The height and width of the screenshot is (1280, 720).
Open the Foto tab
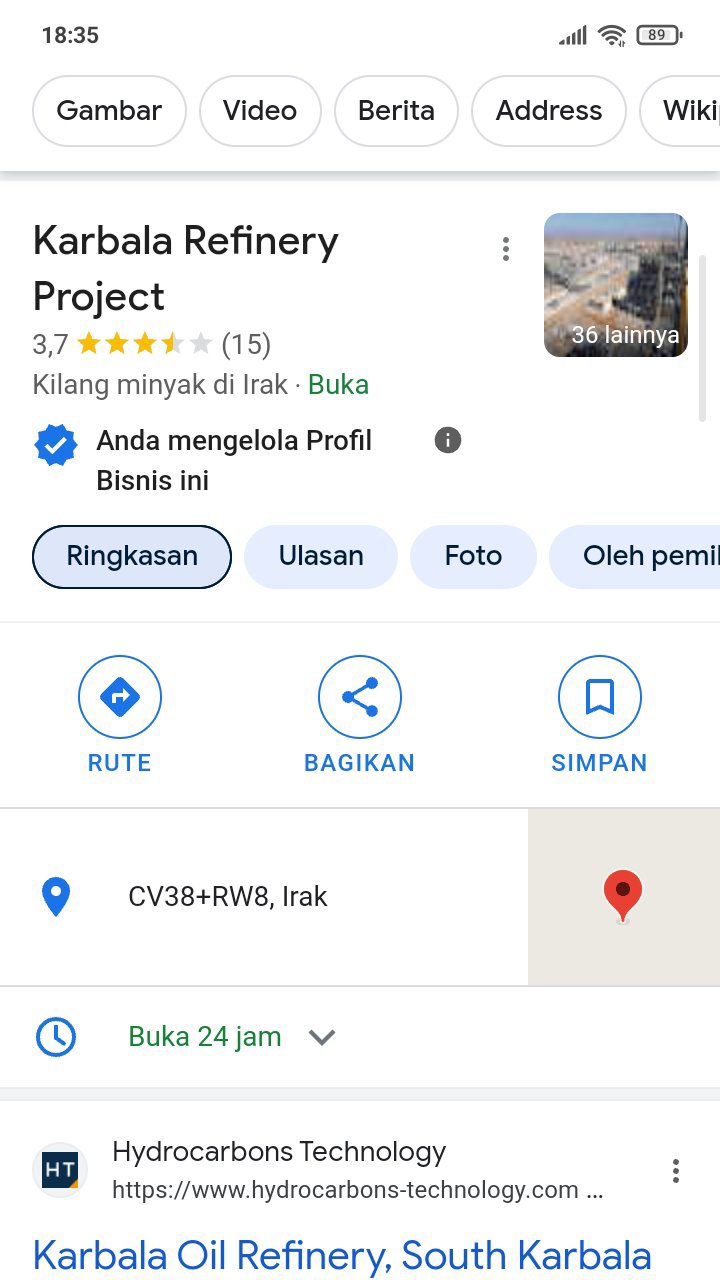[473, 556]
